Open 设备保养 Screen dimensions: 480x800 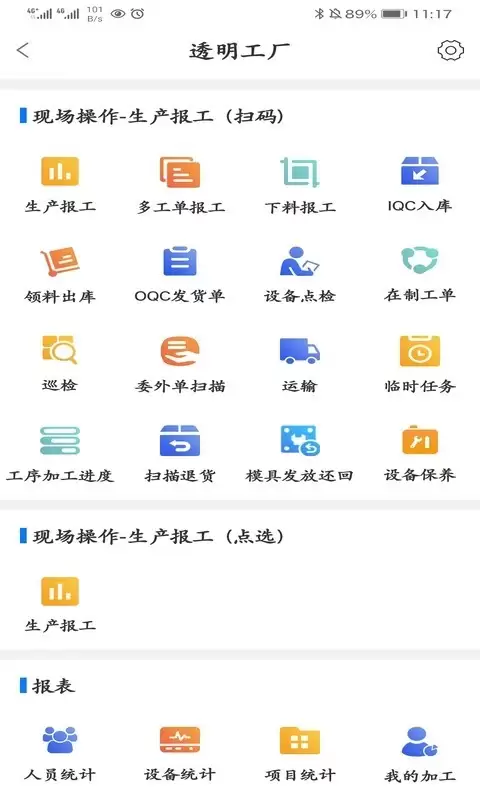click(420, 454)
